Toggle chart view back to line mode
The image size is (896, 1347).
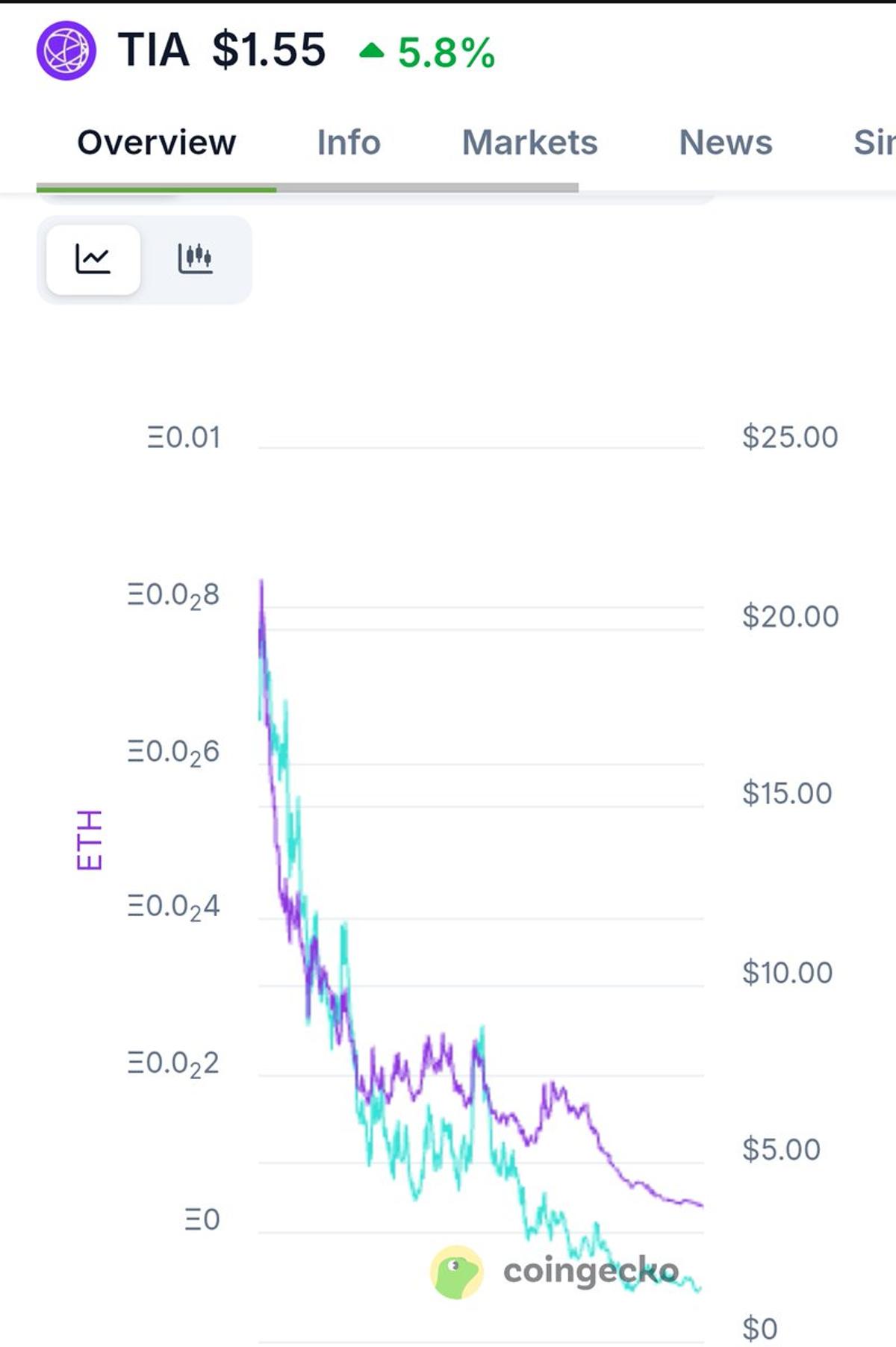[94, 258]
